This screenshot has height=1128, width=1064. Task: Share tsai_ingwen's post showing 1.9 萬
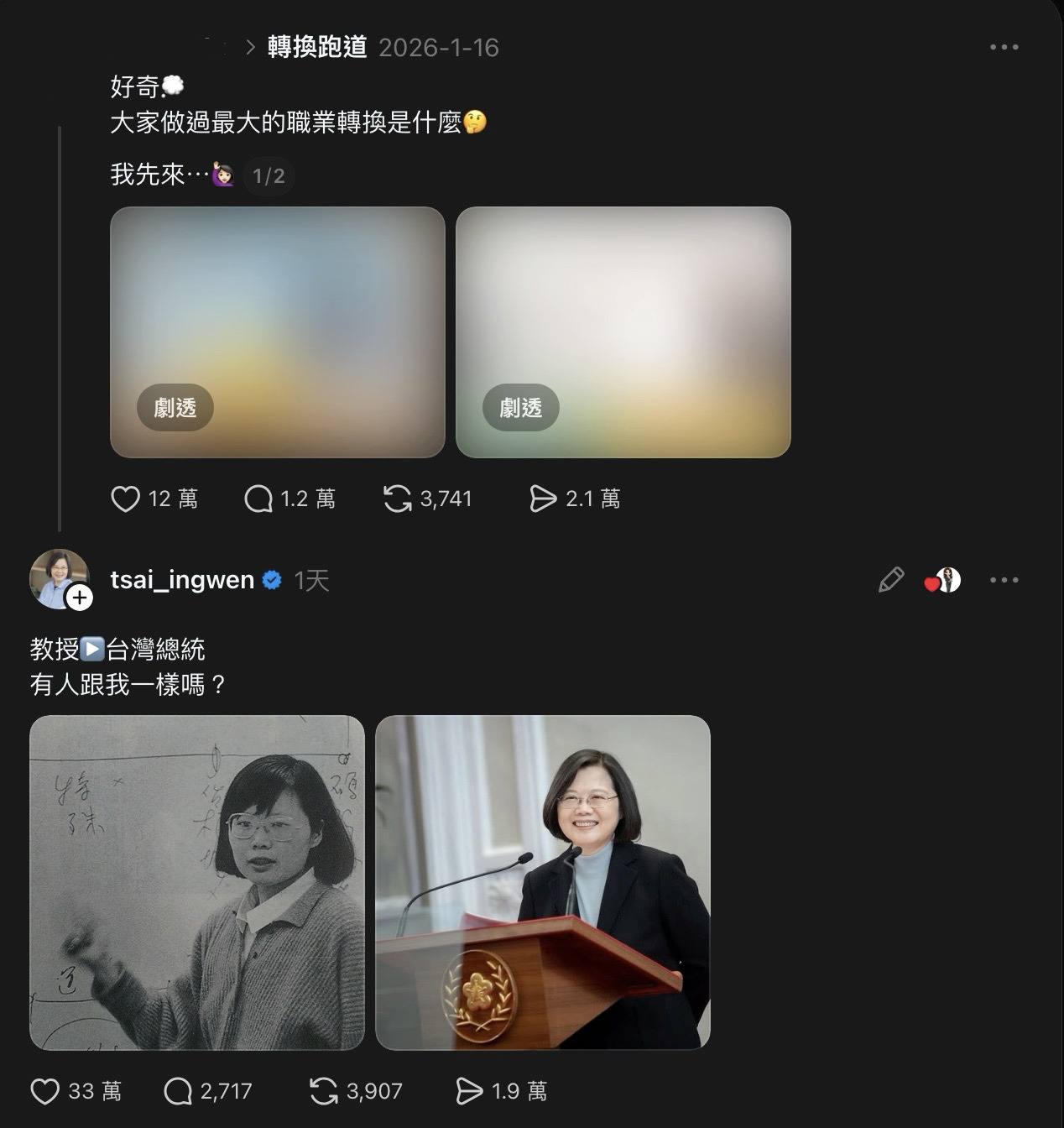[469, 1091]
